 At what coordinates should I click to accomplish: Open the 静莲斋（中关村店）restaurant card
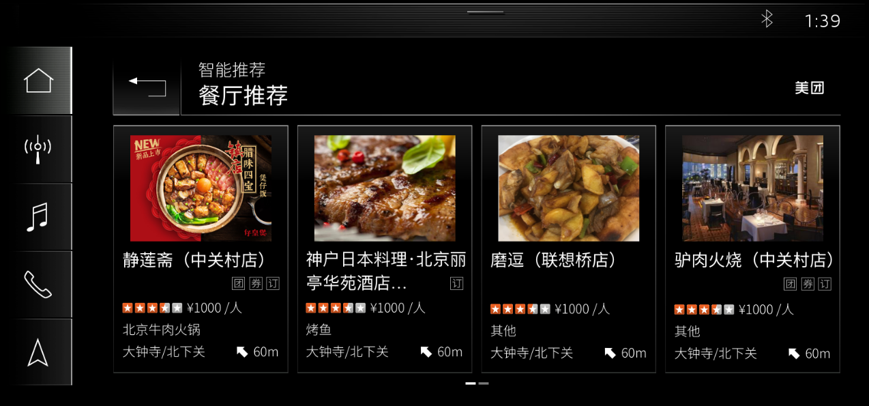tap(200, 249)
